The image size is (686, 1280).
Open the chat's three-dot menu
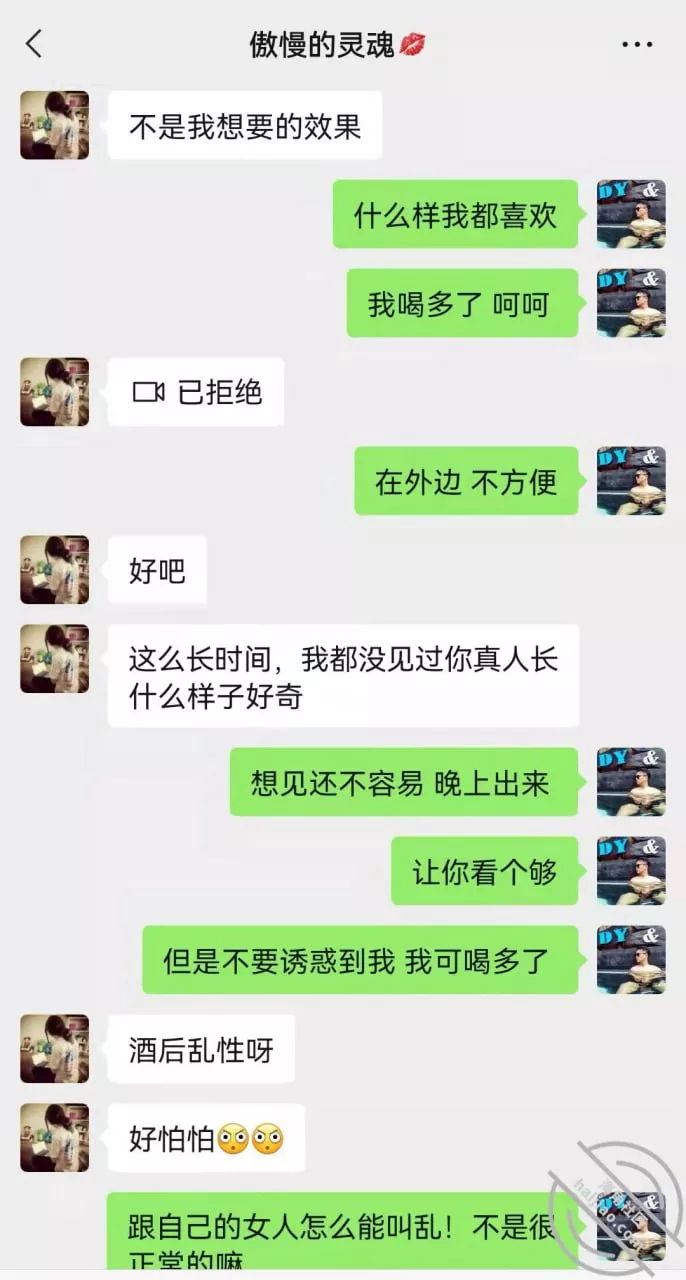[637, 45]
